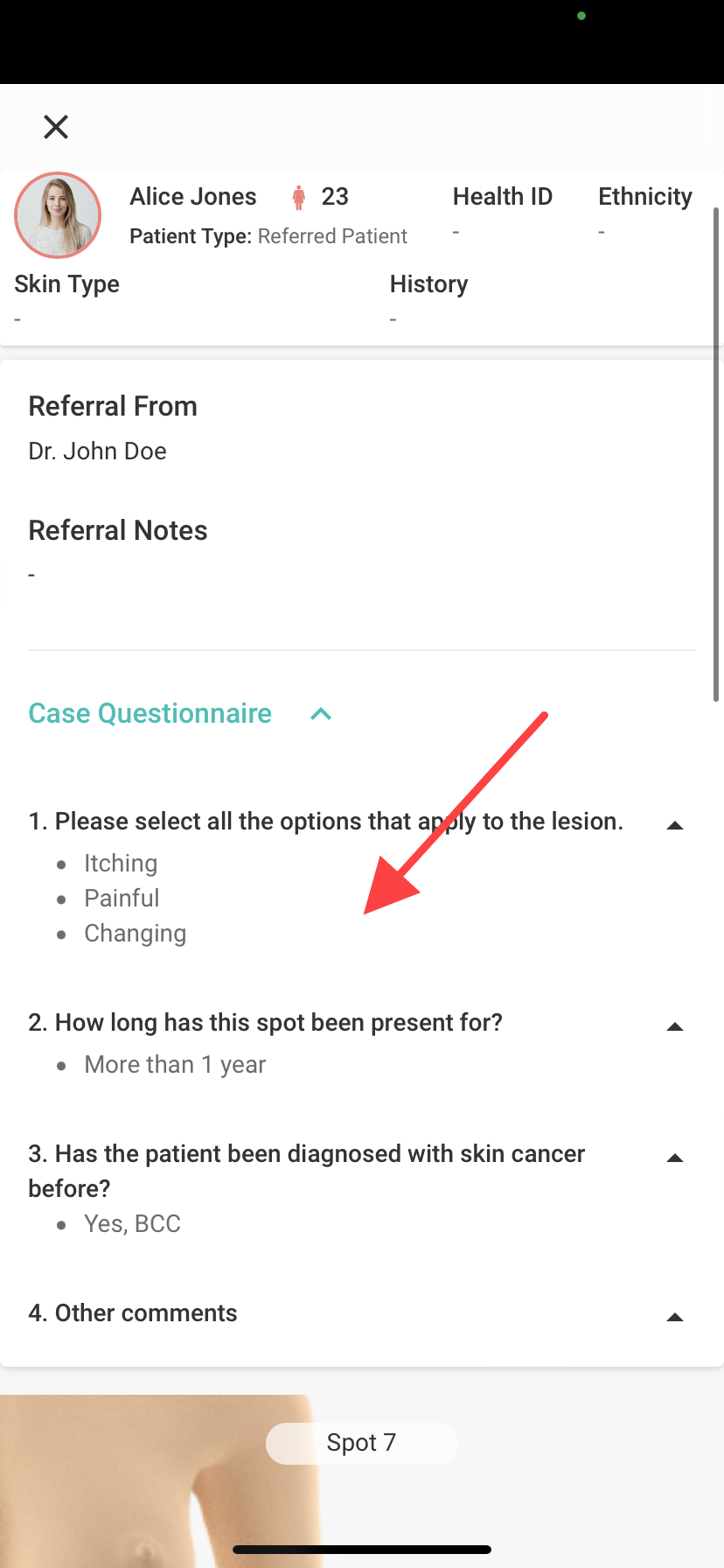Screen dimensions: 724x1568
Task: Collapse the spot duration question
Action: click(x=674, y=1026)
